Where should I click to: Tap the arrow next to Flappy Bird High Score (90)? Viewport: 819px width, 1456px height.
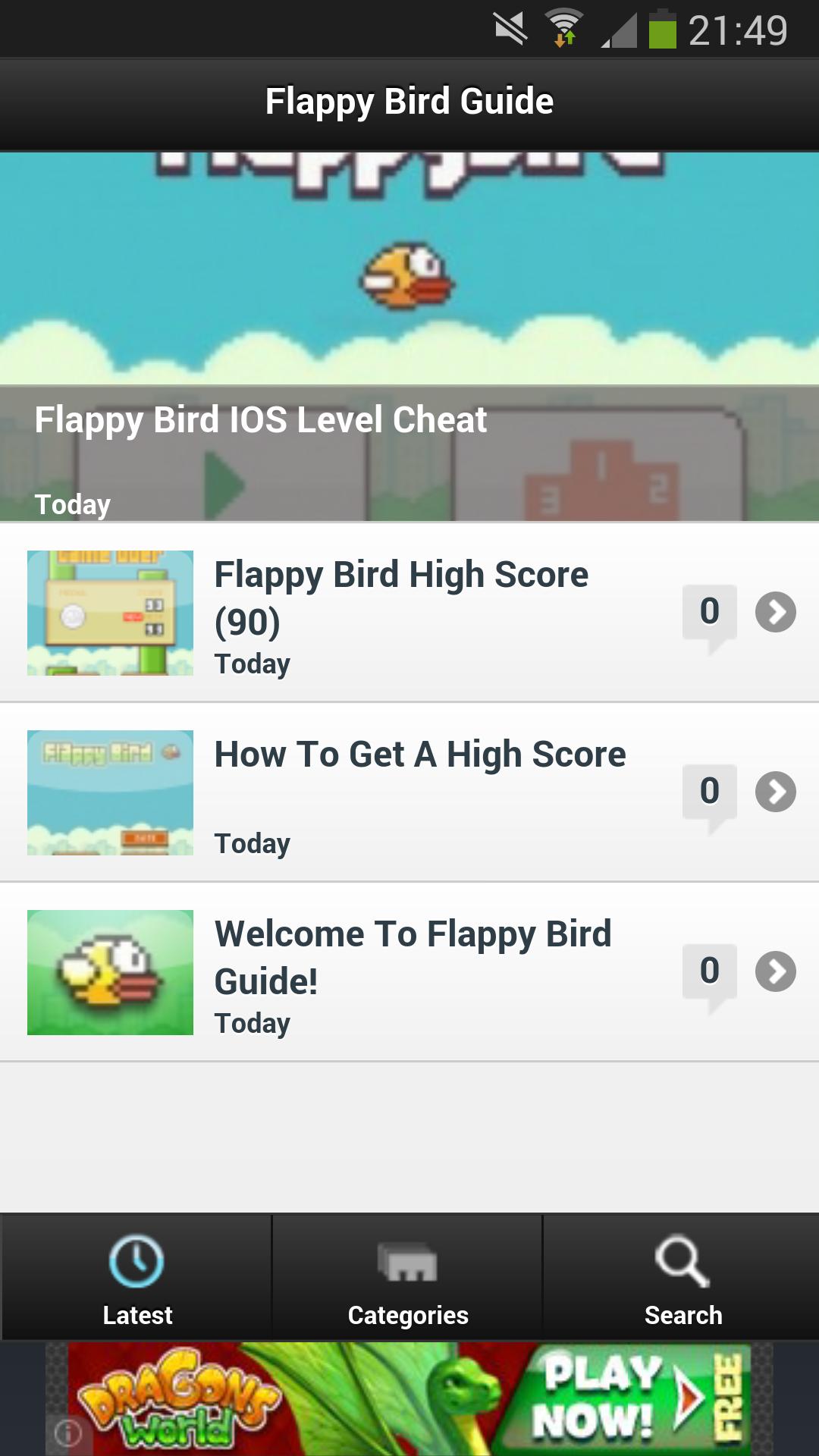pos(775,612)
